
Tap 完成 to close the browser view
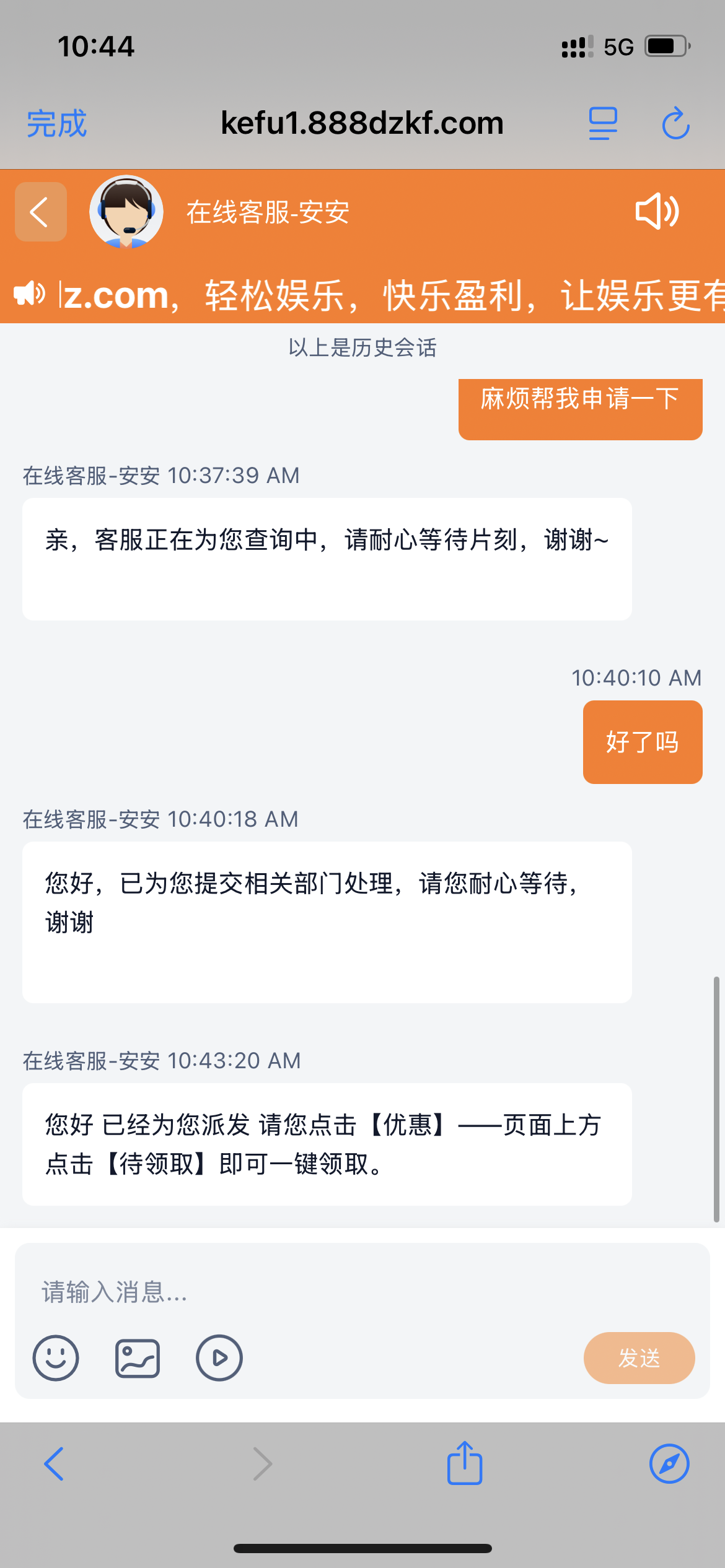(x=56, y=123)
